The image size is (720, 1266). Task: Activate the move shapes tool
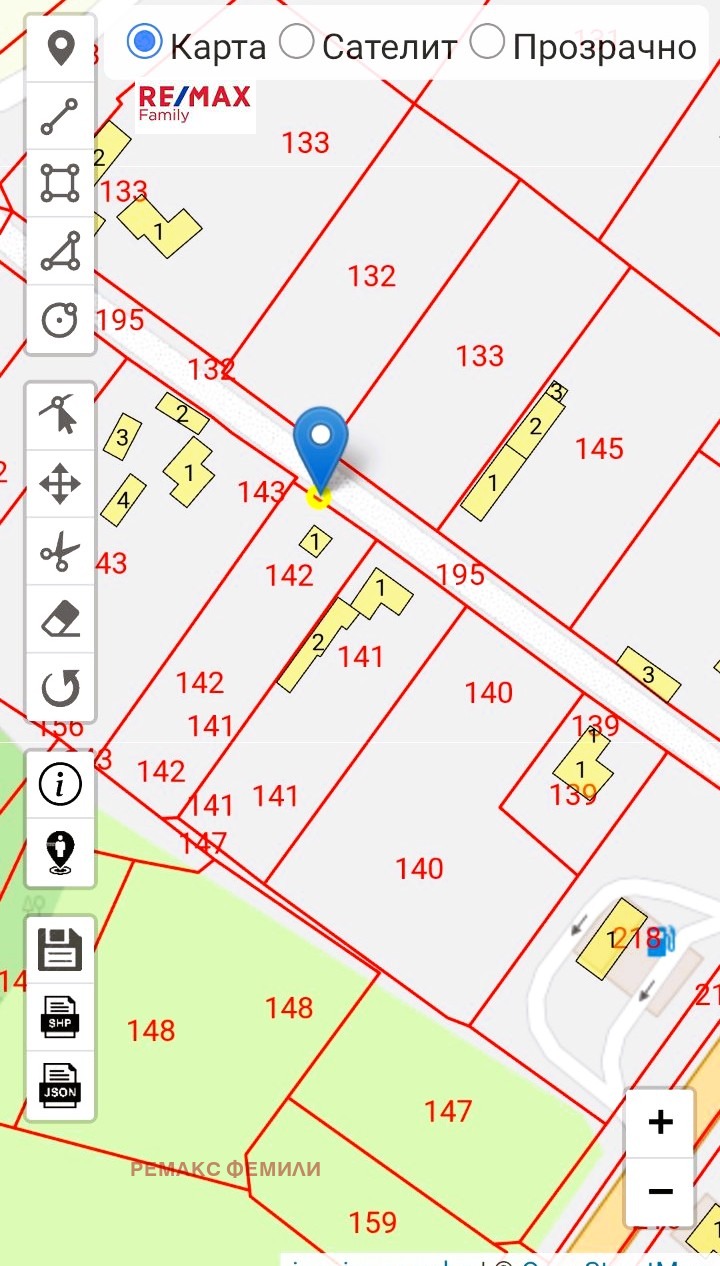tap(60, 484)
